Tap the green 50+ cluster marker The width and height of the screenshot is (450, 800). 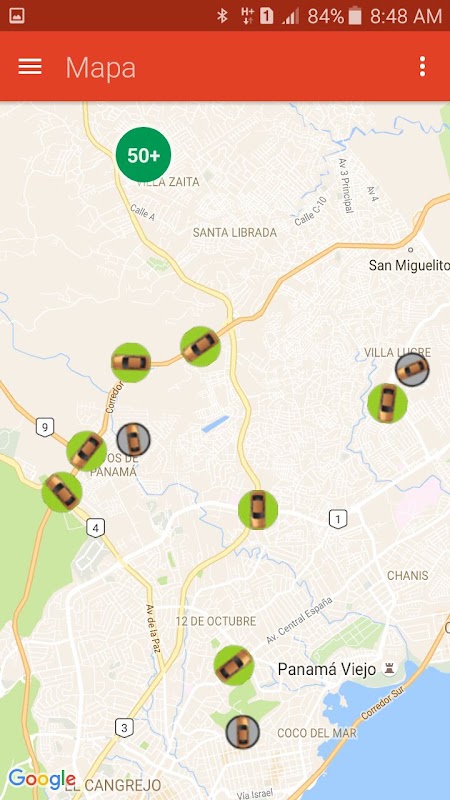pos(143,155)
